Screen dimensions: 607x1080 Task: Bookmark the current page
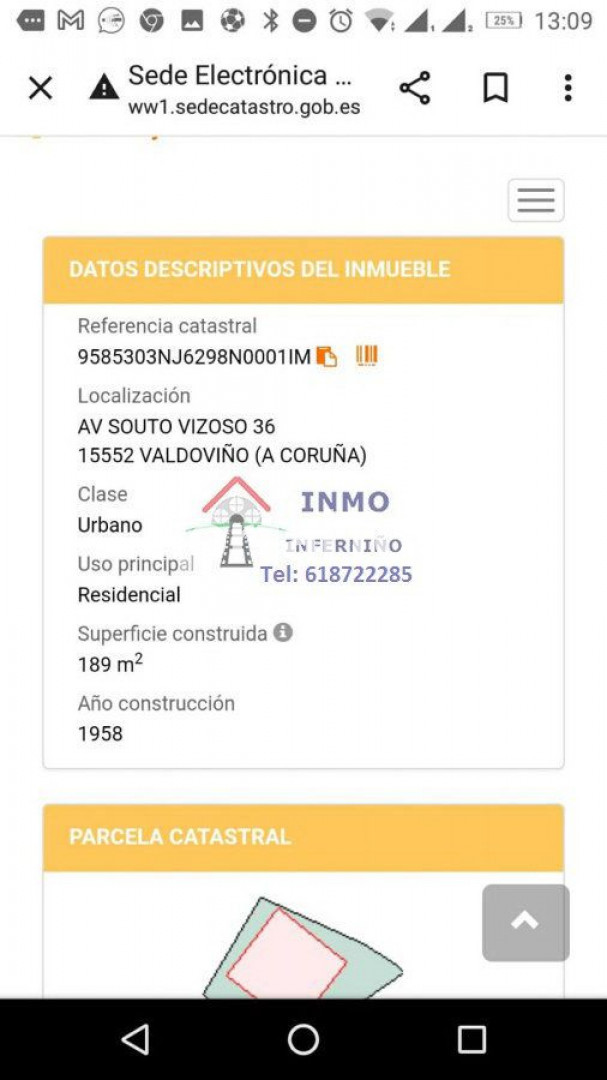point(495,88)
